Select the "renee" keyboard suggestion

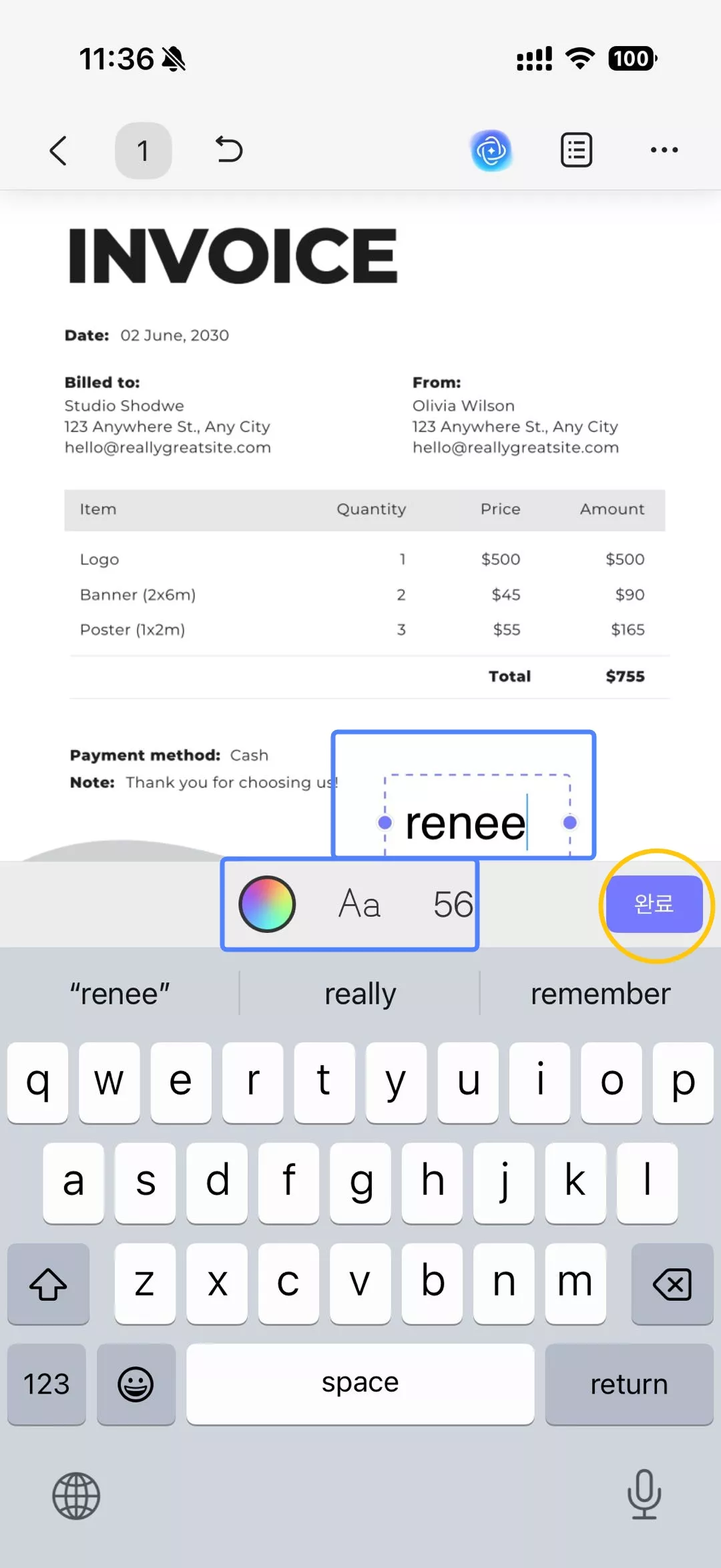[120, 994]
